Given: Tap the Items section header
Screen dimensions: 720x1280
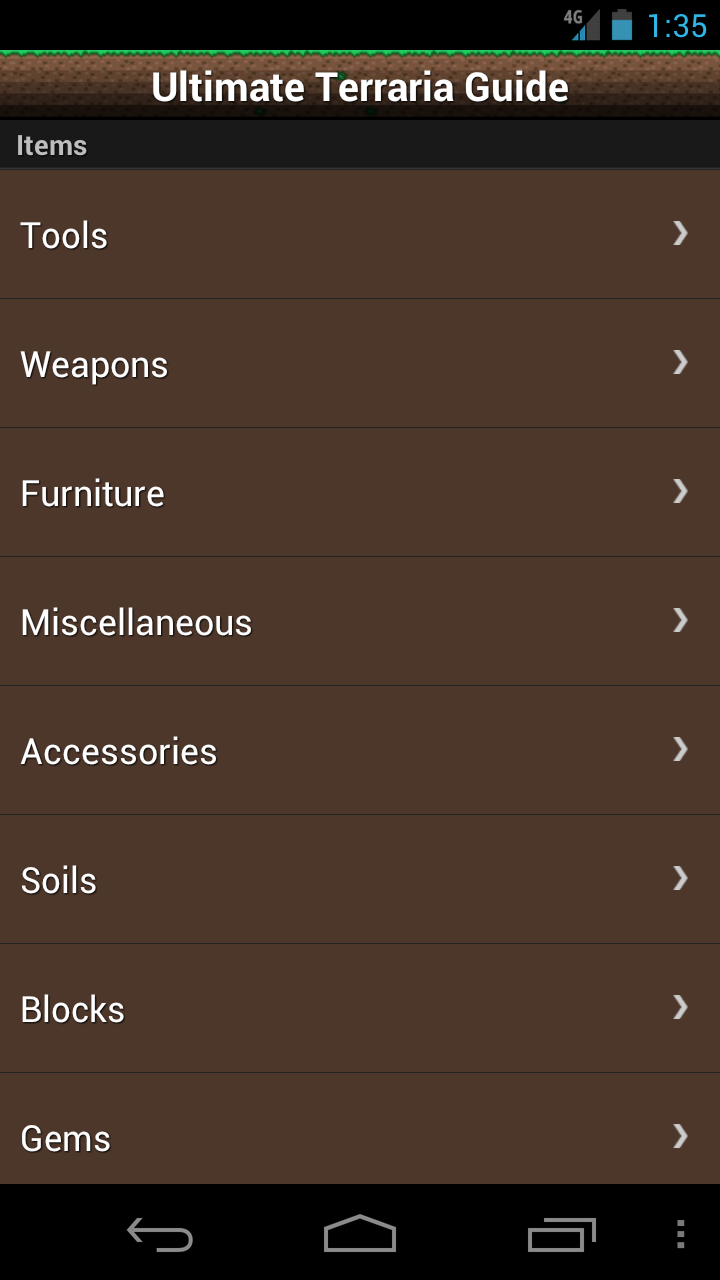Looking at the screenshot, I should coord(52,145).
